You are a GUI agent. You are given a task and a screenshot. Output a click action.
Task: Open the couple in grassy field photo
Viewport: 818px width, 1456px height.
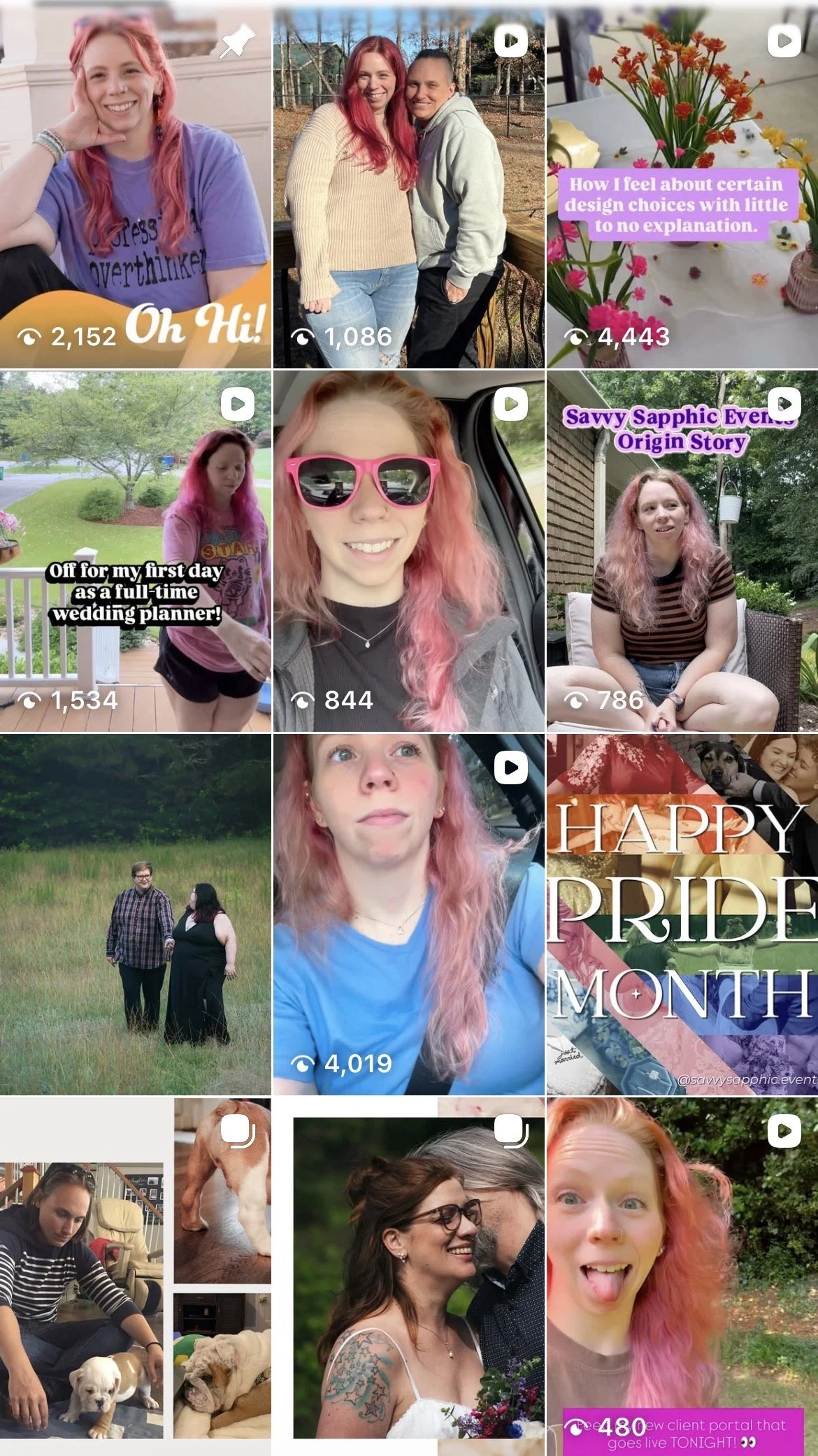[135, 914]
